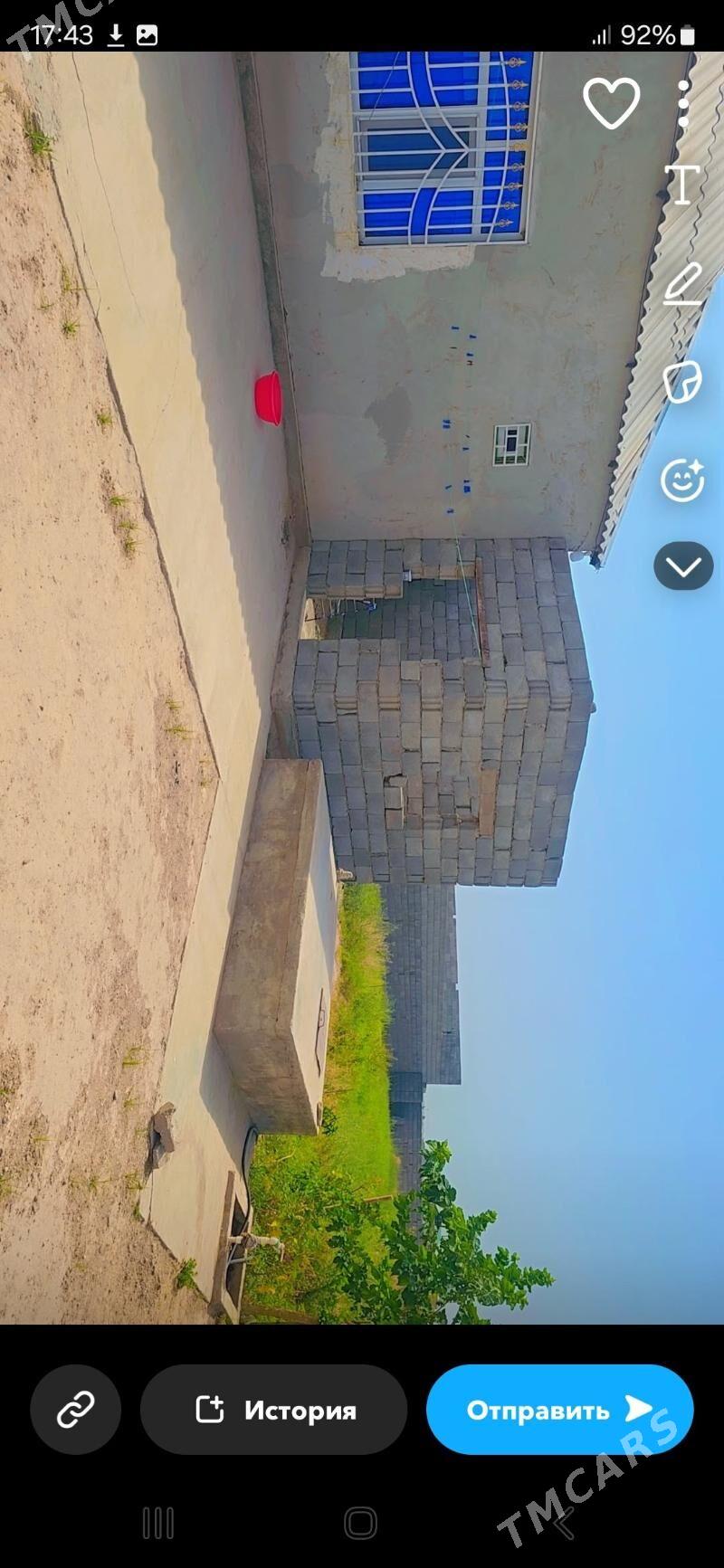Open the sticker picker
This screenshot has width=724, height=1568.
coord(682,382)
